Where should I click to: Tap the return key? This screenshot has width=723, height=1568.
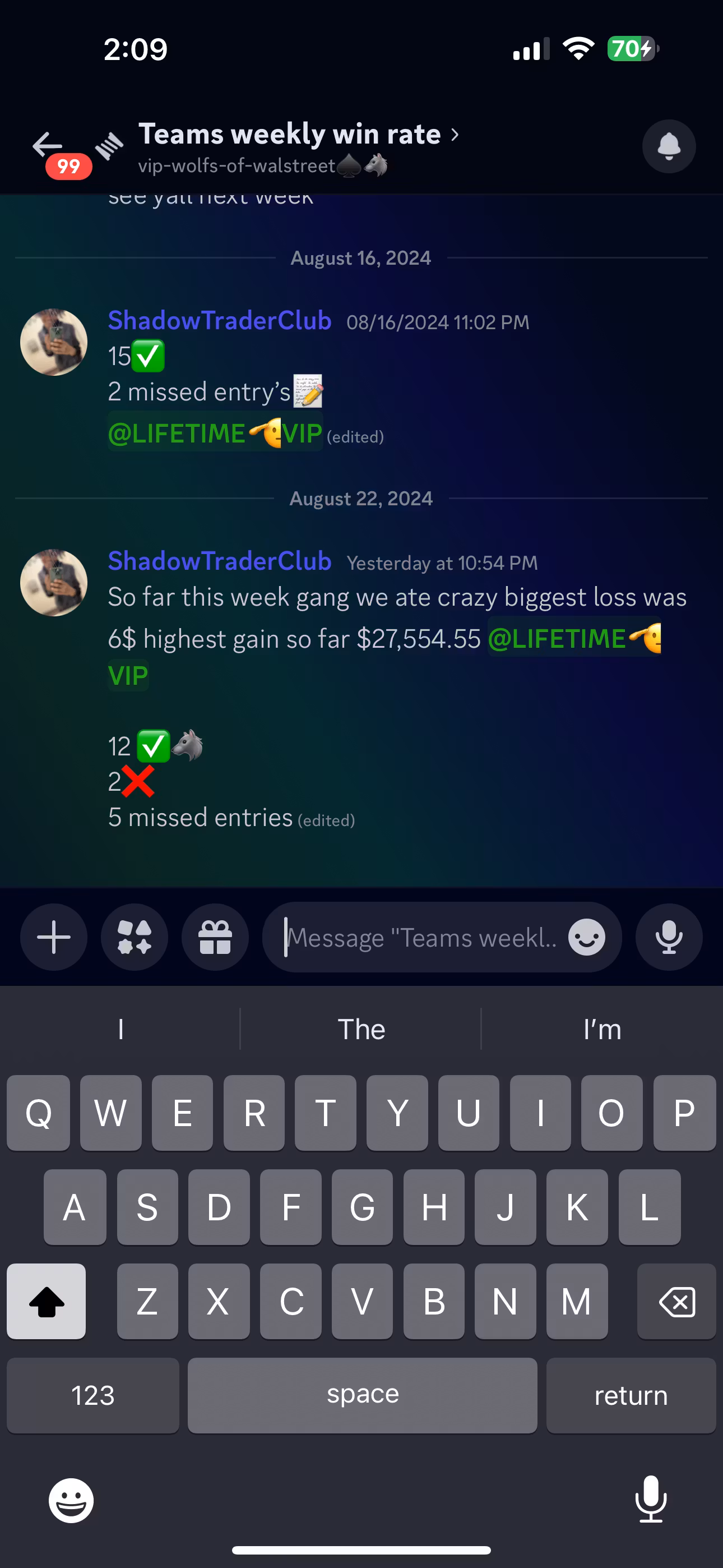[631, 1395]
